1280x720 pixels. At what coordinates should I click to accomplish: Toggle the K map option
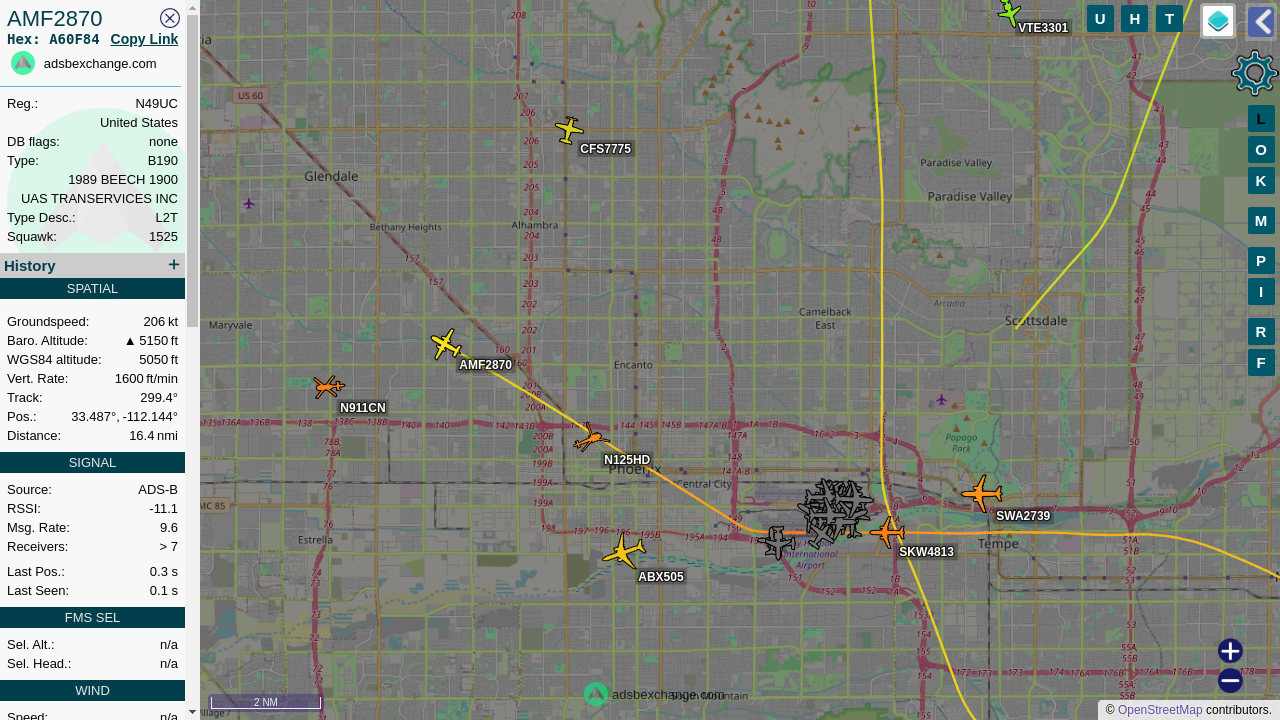point(1261,181)
